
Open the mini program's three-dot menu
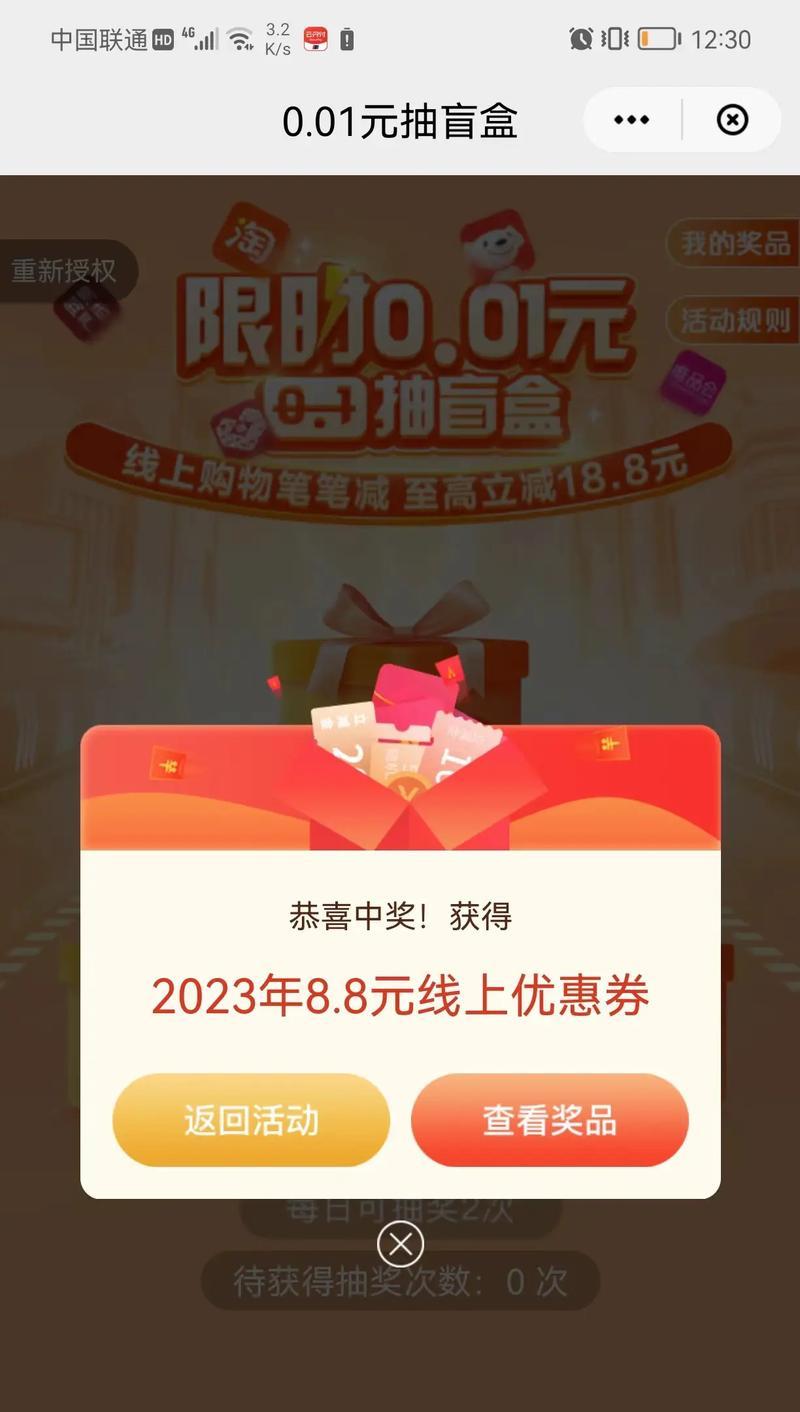tap(632, 120)
